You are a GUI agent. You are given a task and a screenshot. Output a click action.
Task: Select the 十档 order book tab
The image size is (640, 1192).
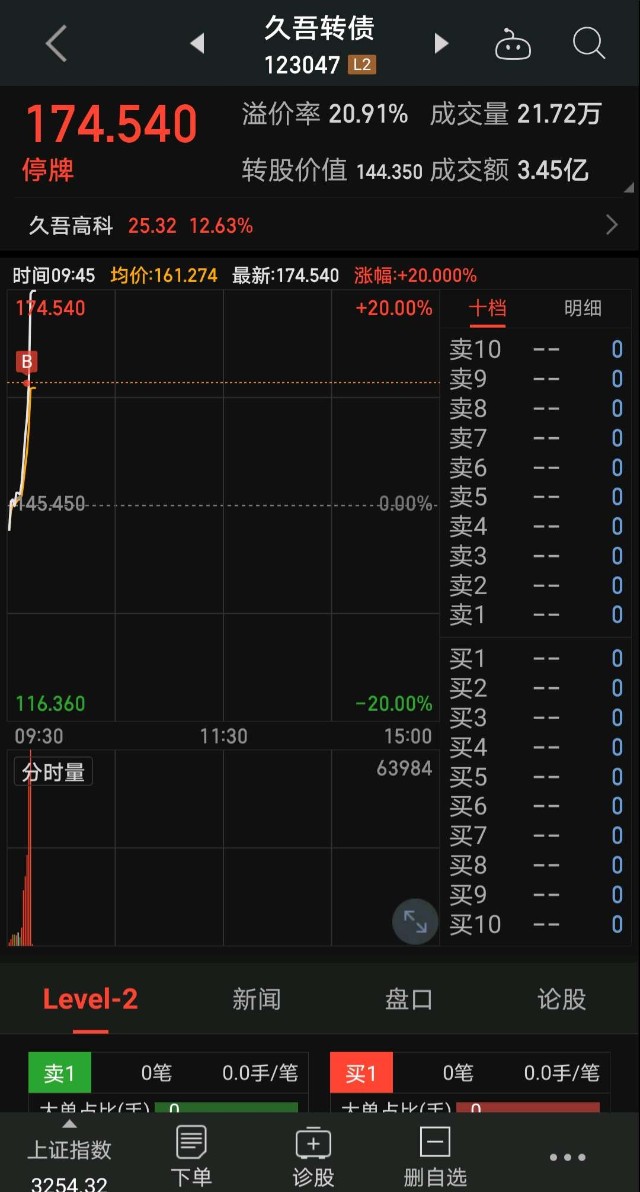488,308
